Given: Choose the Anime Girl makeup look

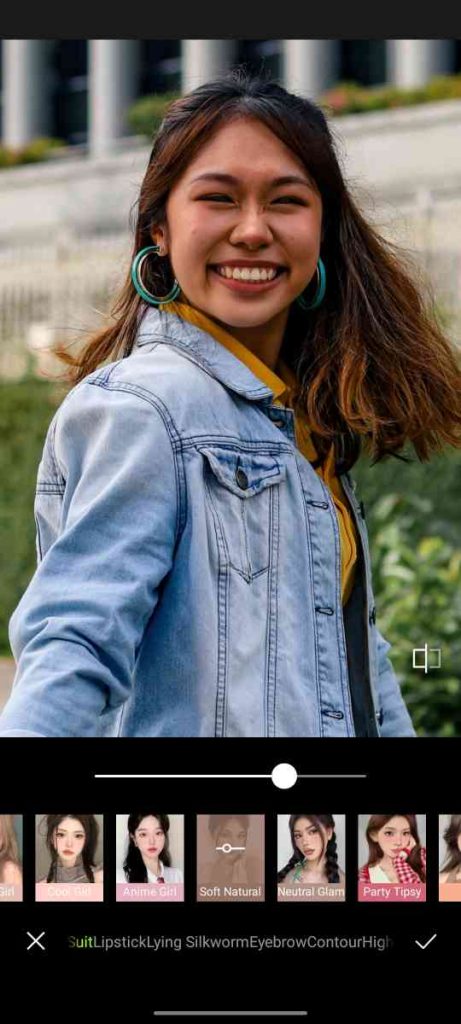Looking at the screenshot, I should [150, 857].
